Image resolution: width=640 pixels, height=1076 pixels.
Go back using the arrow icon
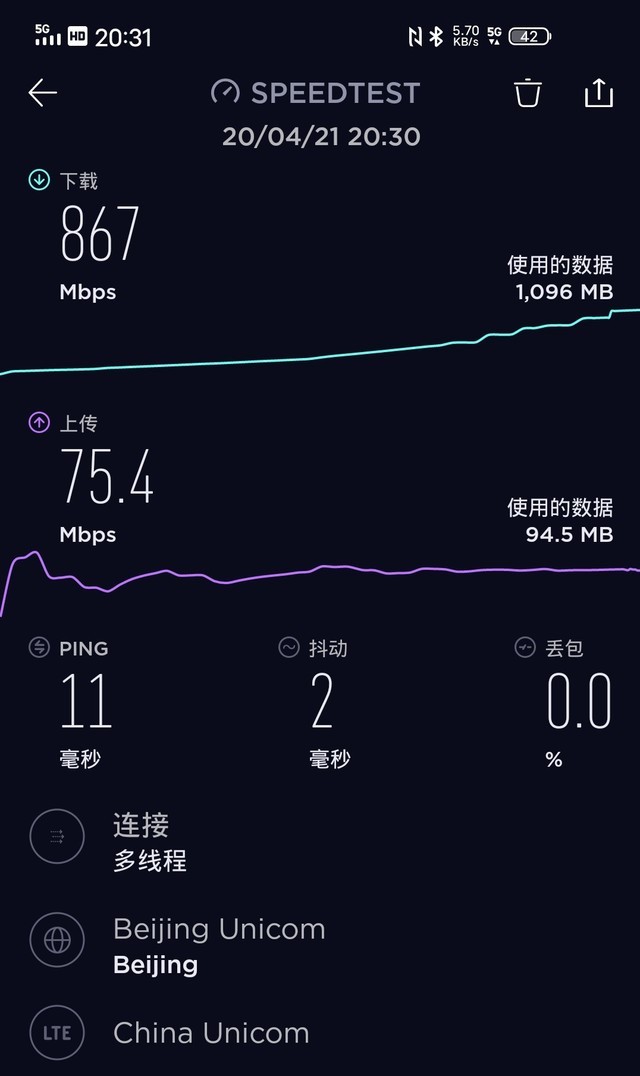point(42,93)
